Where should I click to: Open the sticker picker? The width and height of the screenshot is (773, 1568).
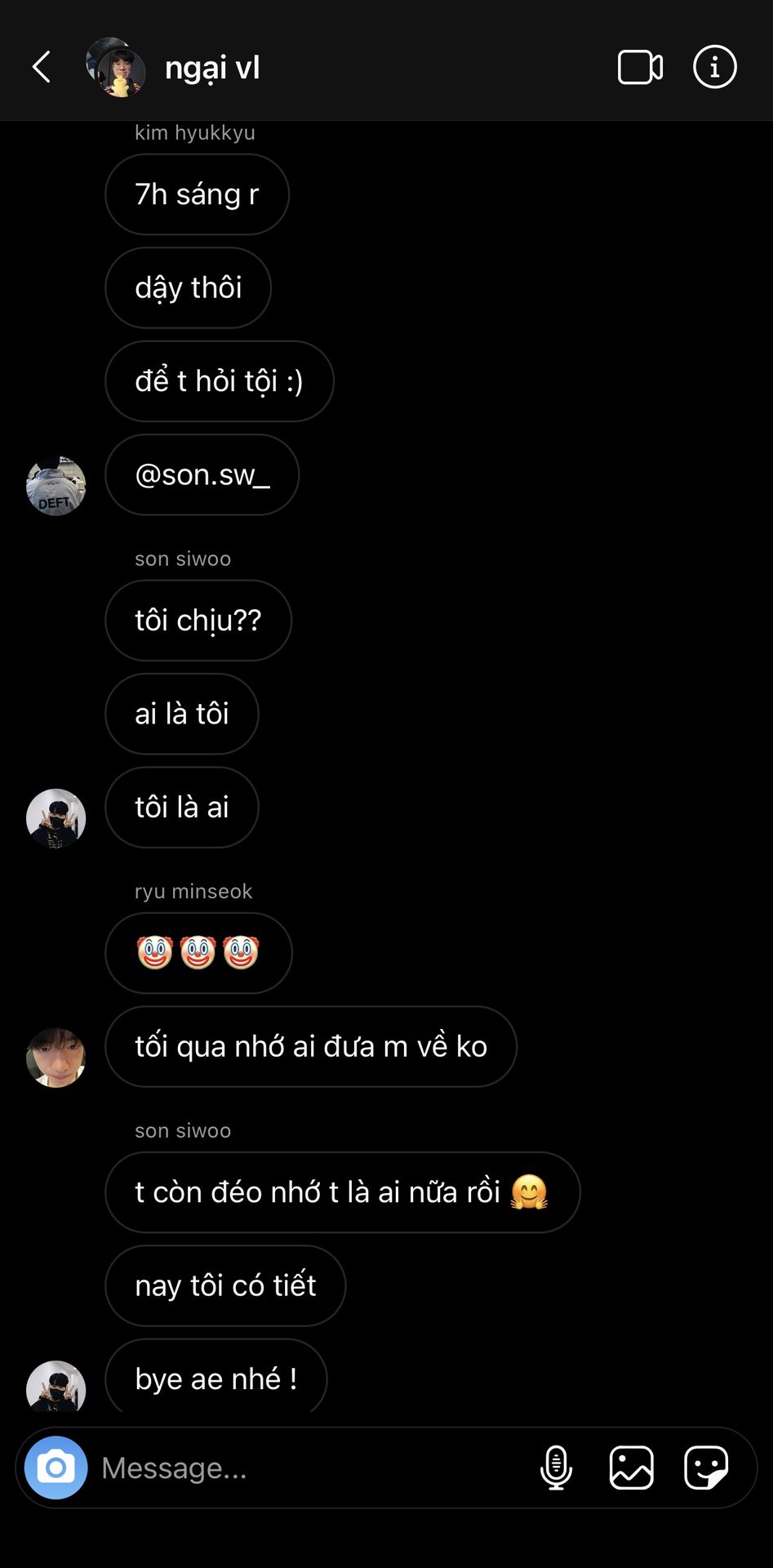click(x=706, y=1468)
